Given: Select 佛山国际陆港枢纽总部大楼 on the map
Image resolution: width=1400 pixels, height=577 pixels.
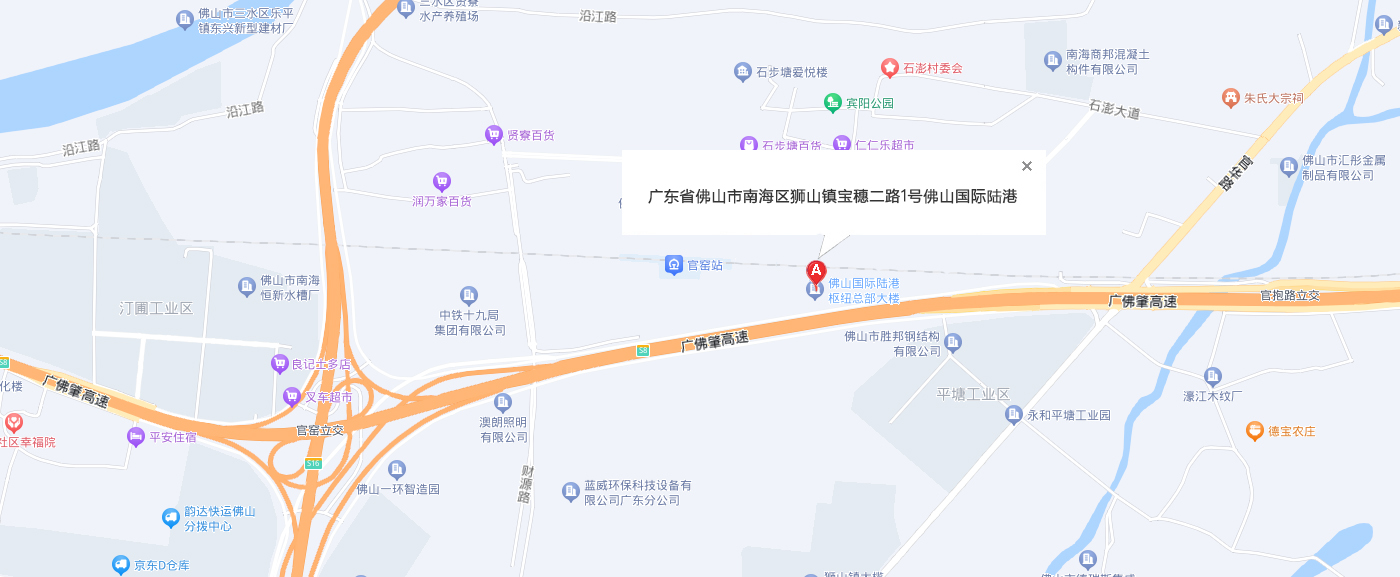Looking at the screenshot, I should (x=815, y=291).
